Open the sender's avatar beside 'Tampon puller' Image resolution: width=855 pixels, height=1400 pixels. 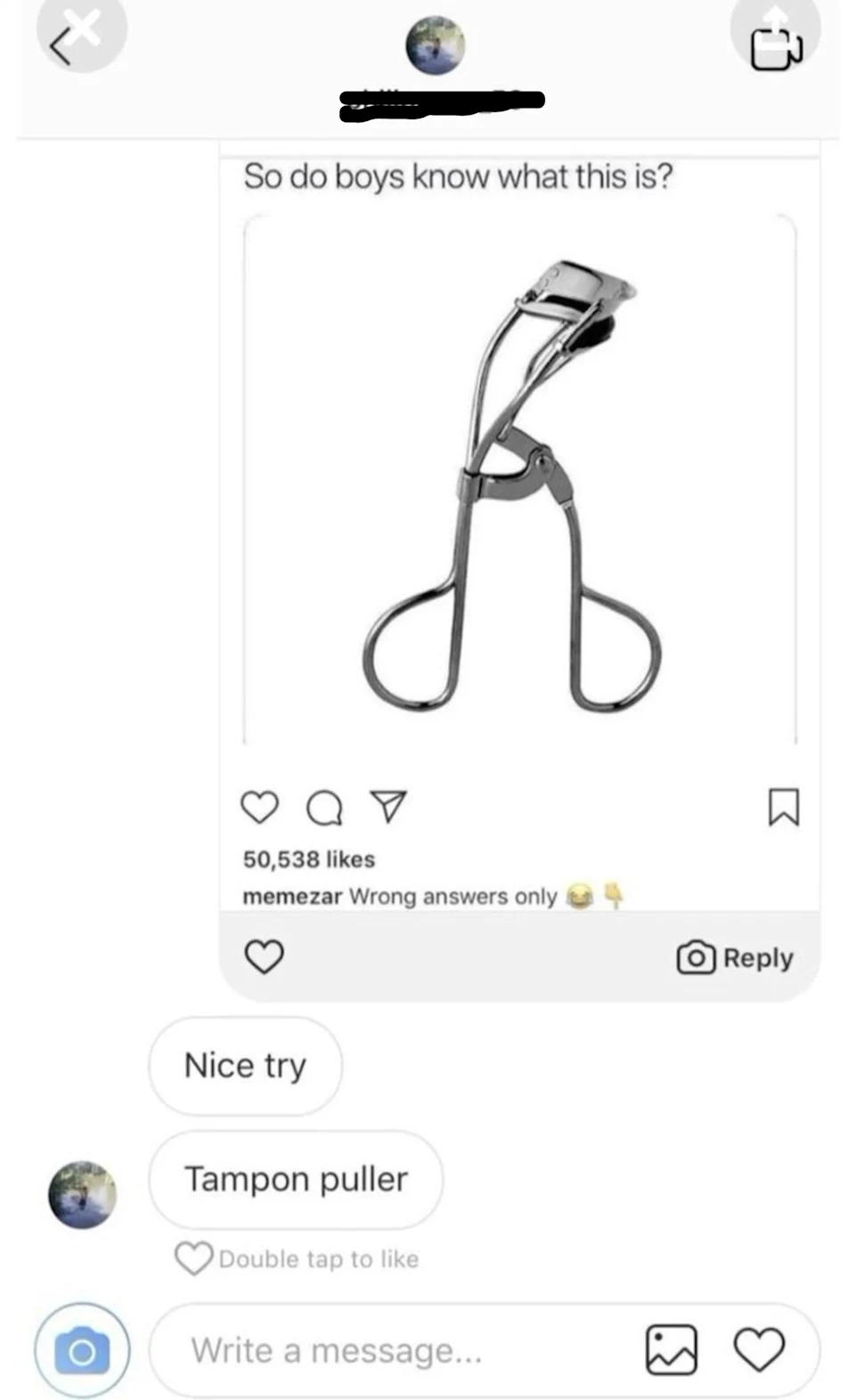click(x=82, y=1194)
